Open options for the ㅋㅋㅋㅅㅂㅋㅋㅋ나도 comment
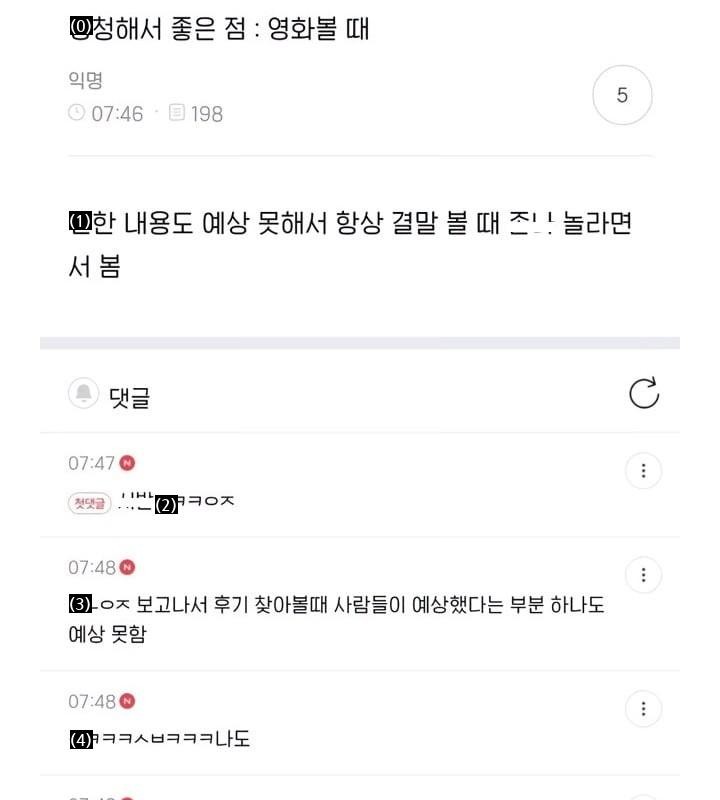Viewport: 720px width, 800px height. coord(643,709)
